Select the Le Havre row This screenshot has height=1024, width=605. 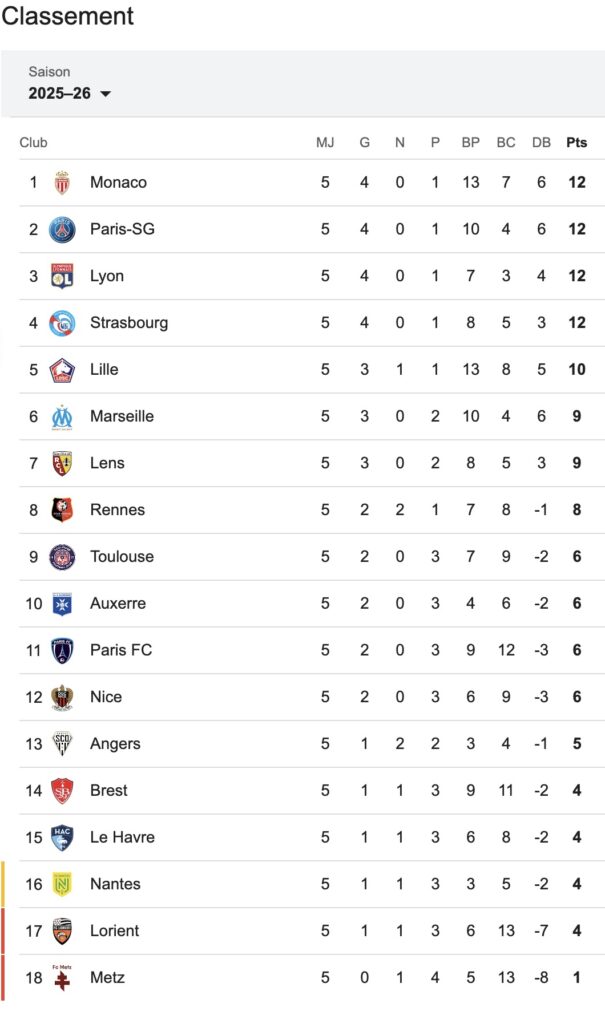(312, 838)
